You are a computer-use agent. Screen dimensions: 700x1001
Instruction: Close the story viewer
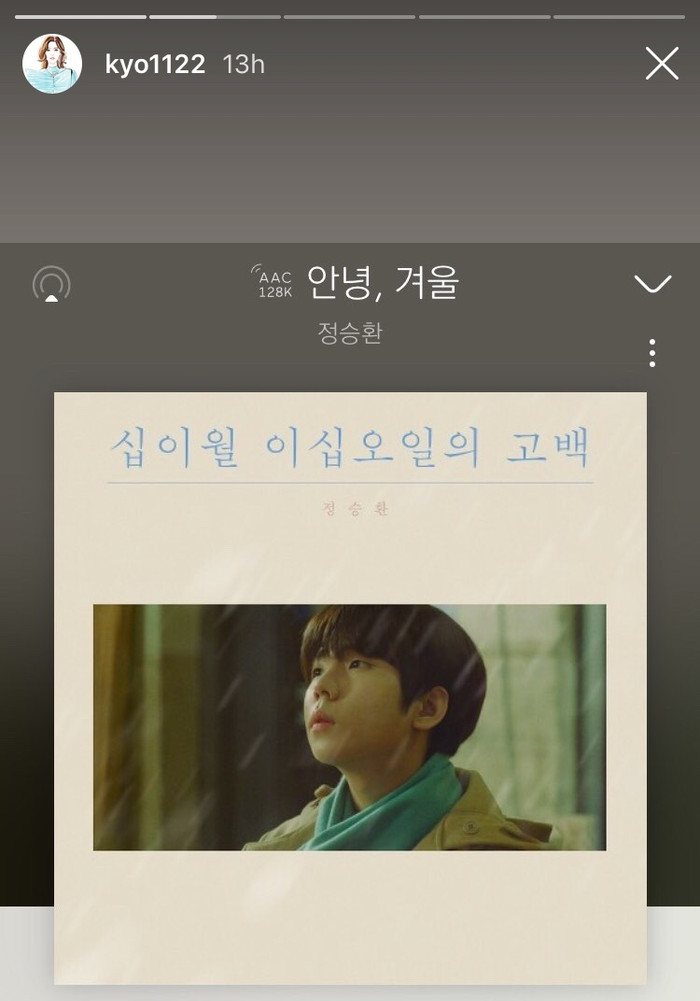661,64
